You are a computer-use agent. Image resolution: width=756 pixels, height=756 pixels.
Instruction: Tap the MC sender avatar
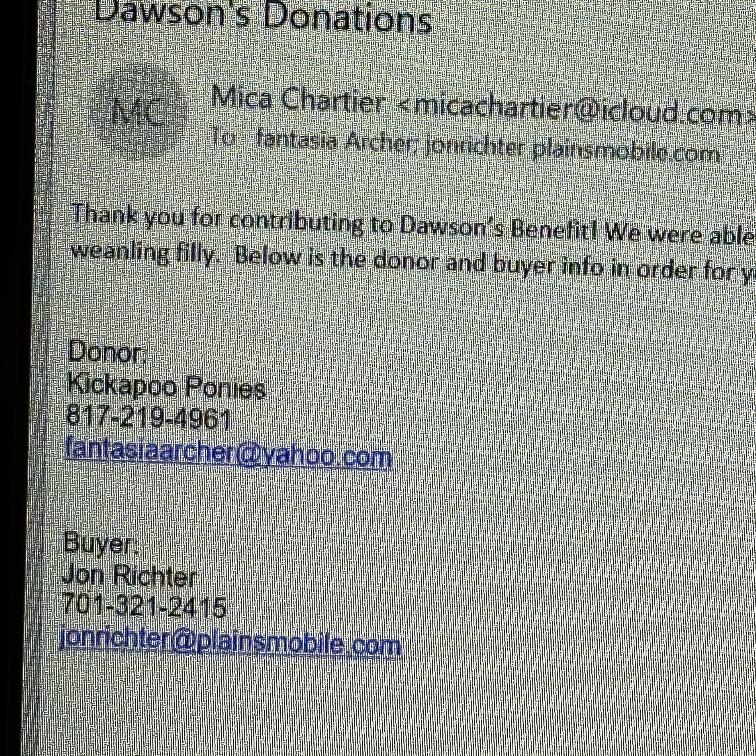(x=137, y=111)
